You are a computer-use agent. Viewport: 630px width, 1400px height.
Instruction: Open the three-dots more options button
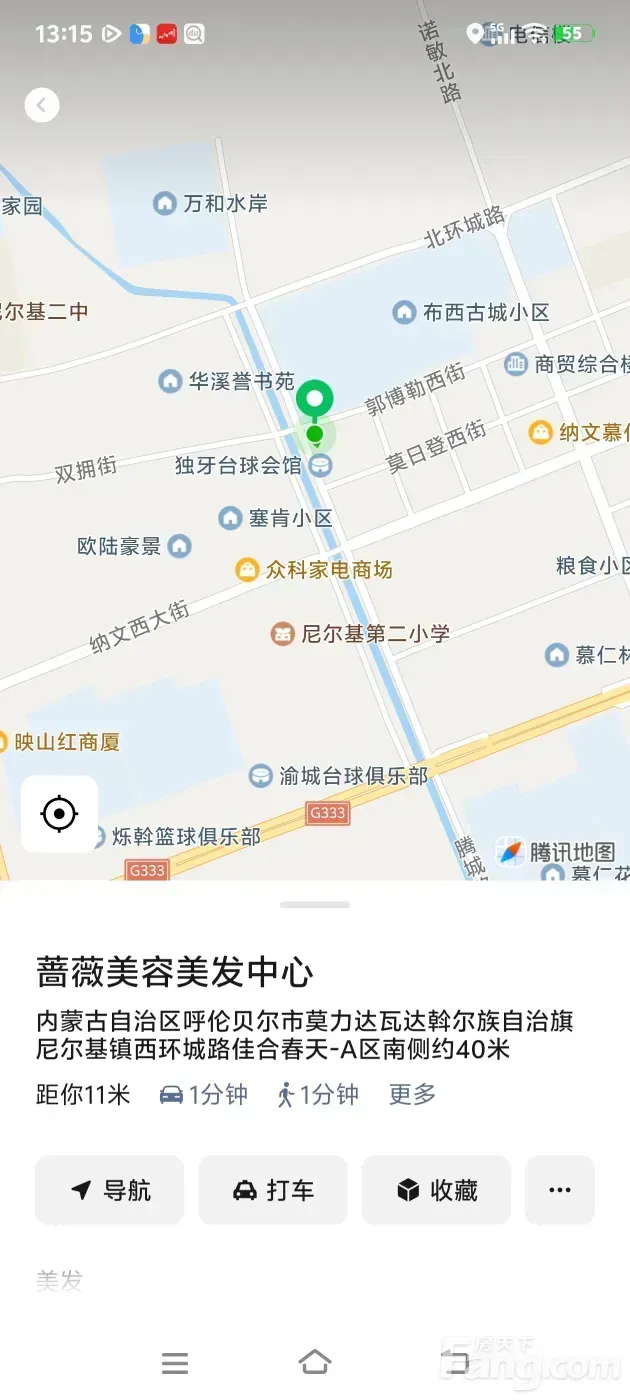560,1190
